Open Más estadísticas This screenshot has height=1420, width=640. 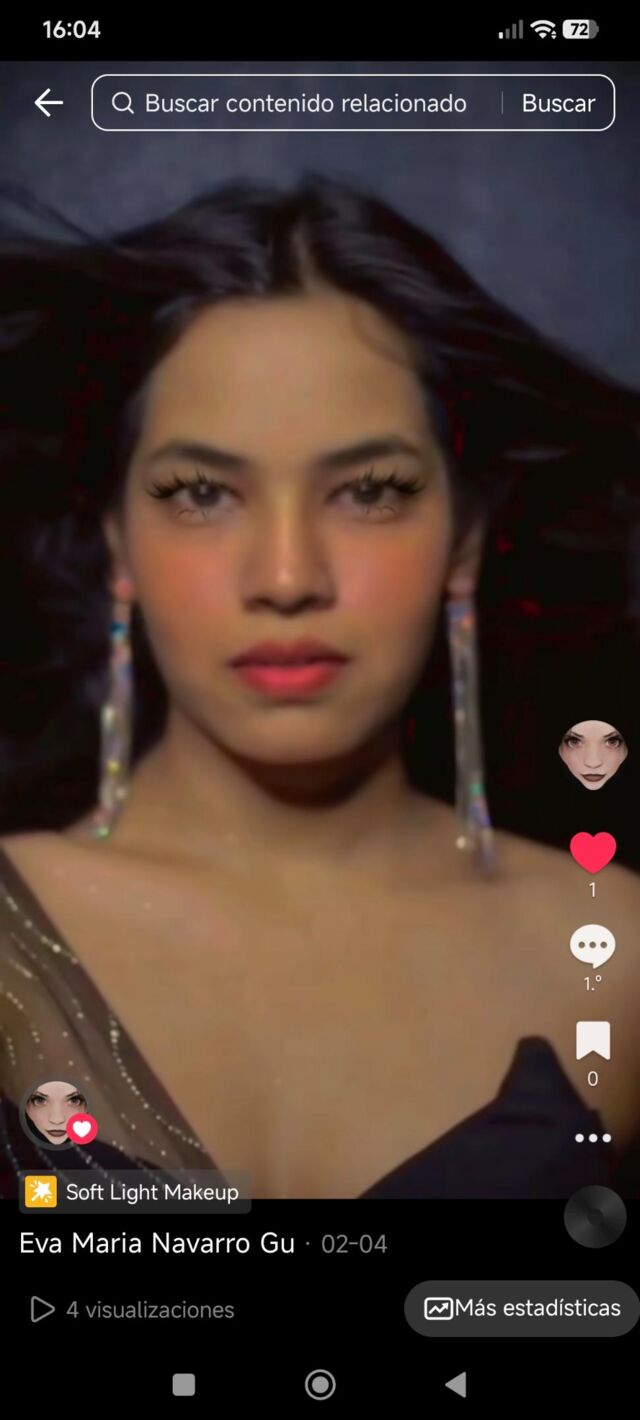522,1308
